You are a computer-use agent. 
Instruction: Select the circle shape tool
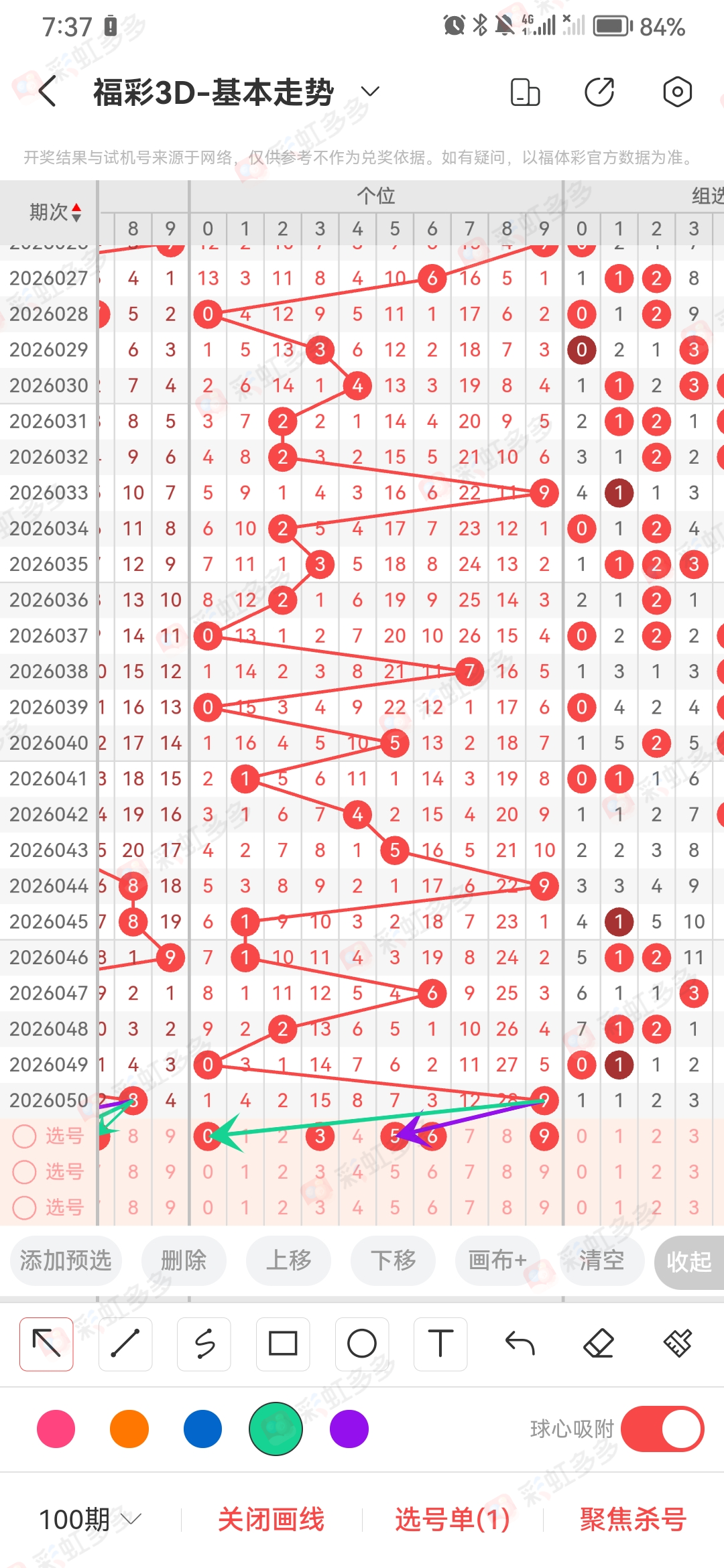[362, 1344]
